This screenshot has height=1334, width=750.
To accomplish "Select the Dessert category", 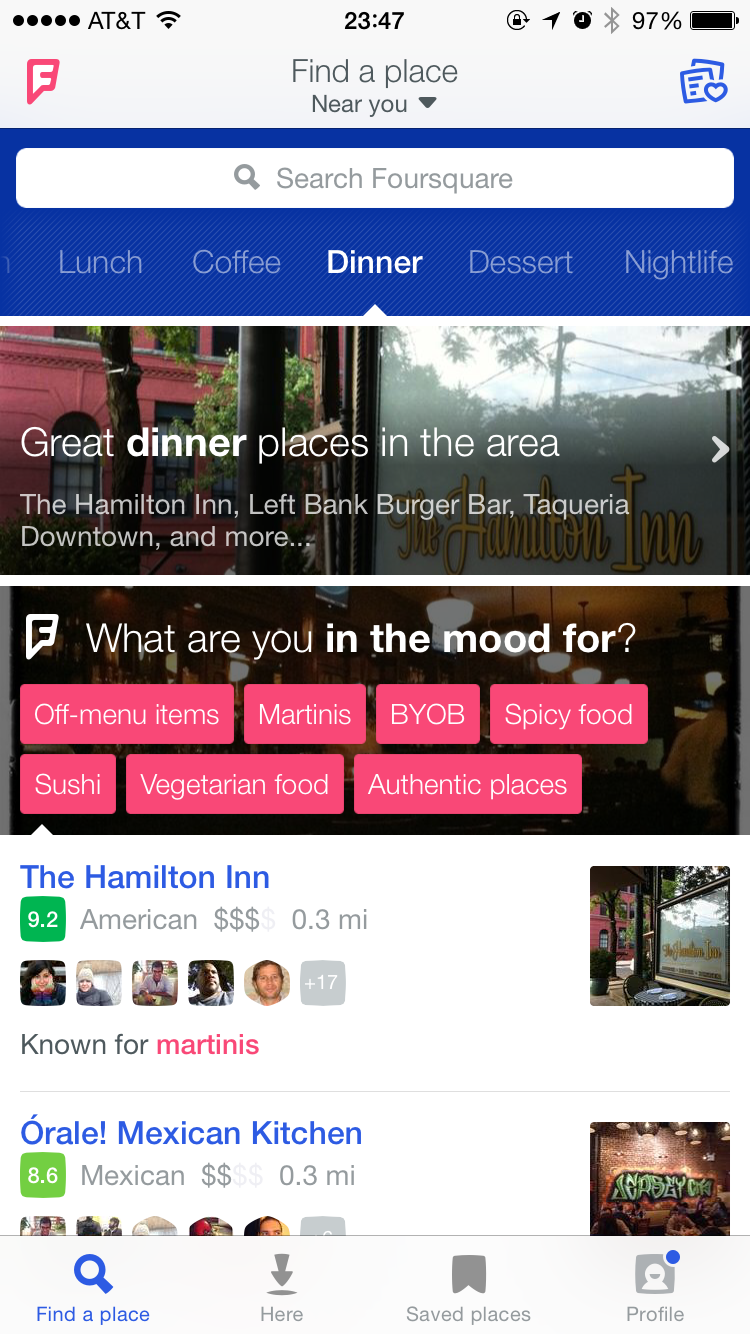I will click(x=520, y=263).
